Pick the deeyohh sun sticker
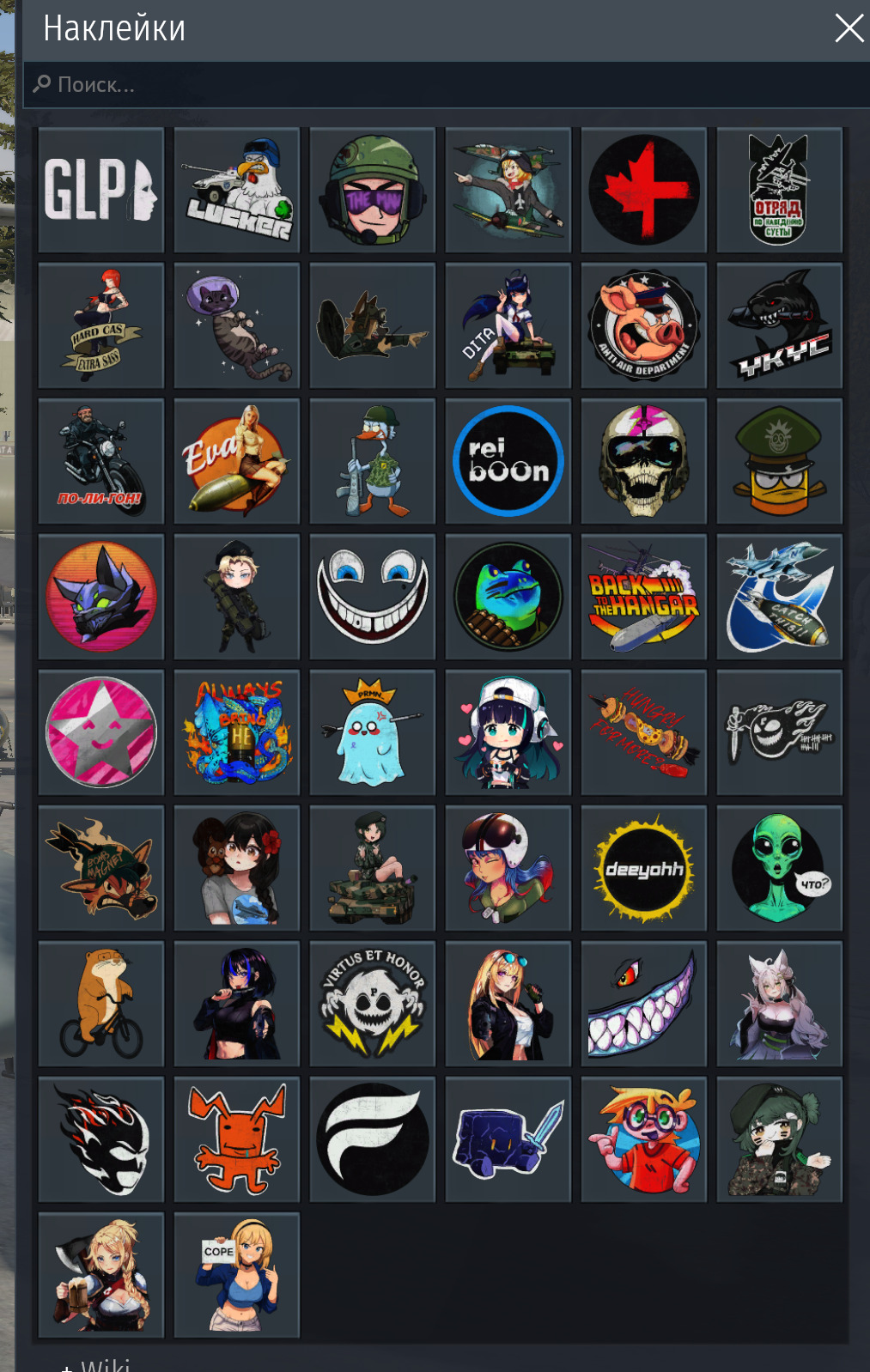 (x=644, y=868)
